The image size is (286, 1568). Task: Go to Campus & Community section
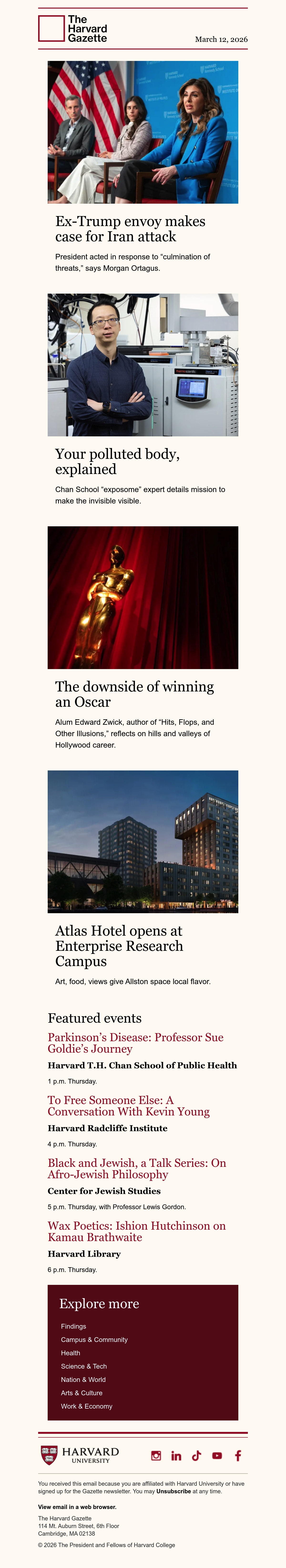[94, 1339]
